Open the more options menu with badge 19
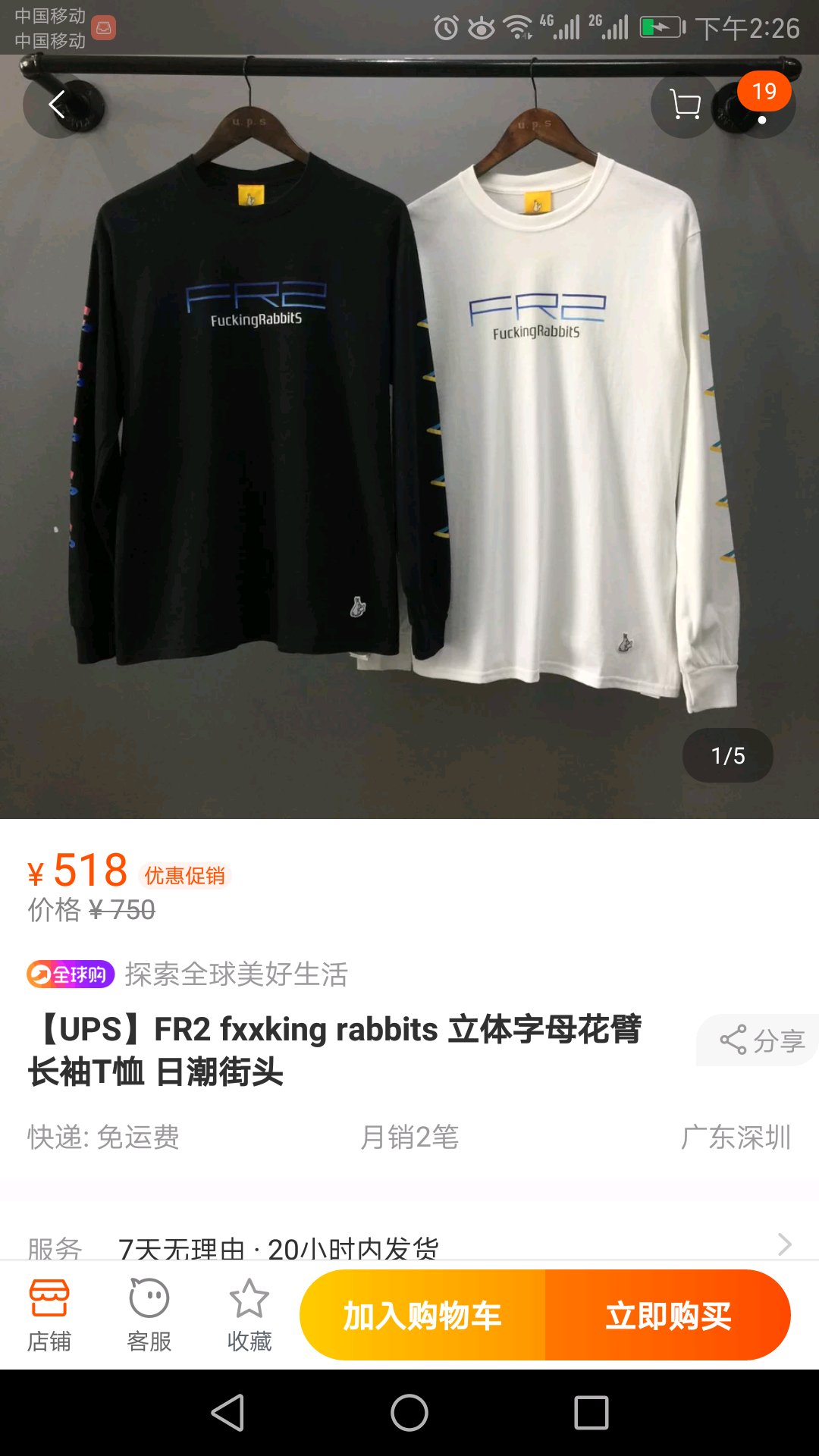 pos(763,106)
